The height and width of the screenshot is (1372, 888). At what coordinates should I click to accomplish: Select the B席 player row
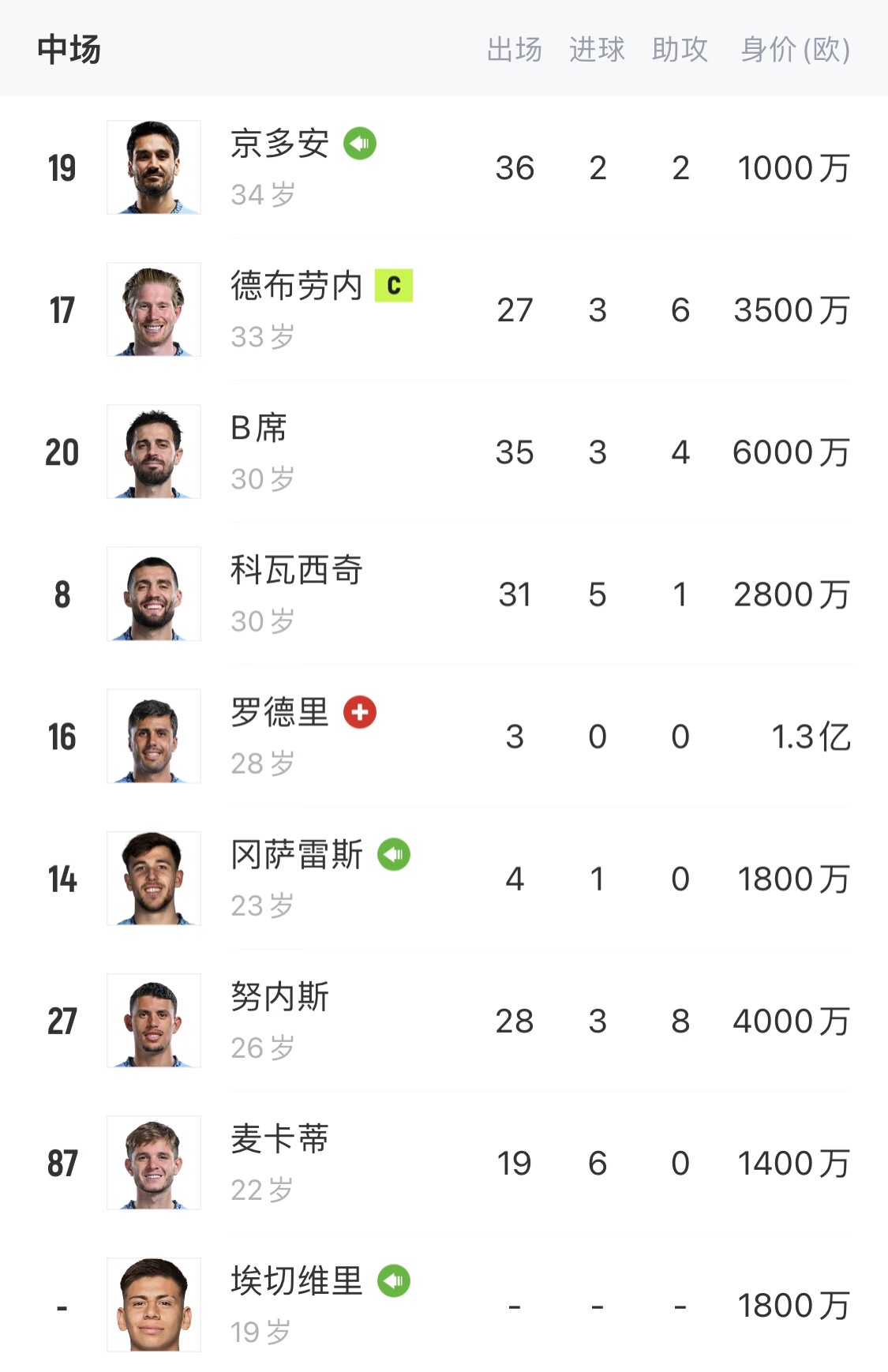tap(259, 429)
